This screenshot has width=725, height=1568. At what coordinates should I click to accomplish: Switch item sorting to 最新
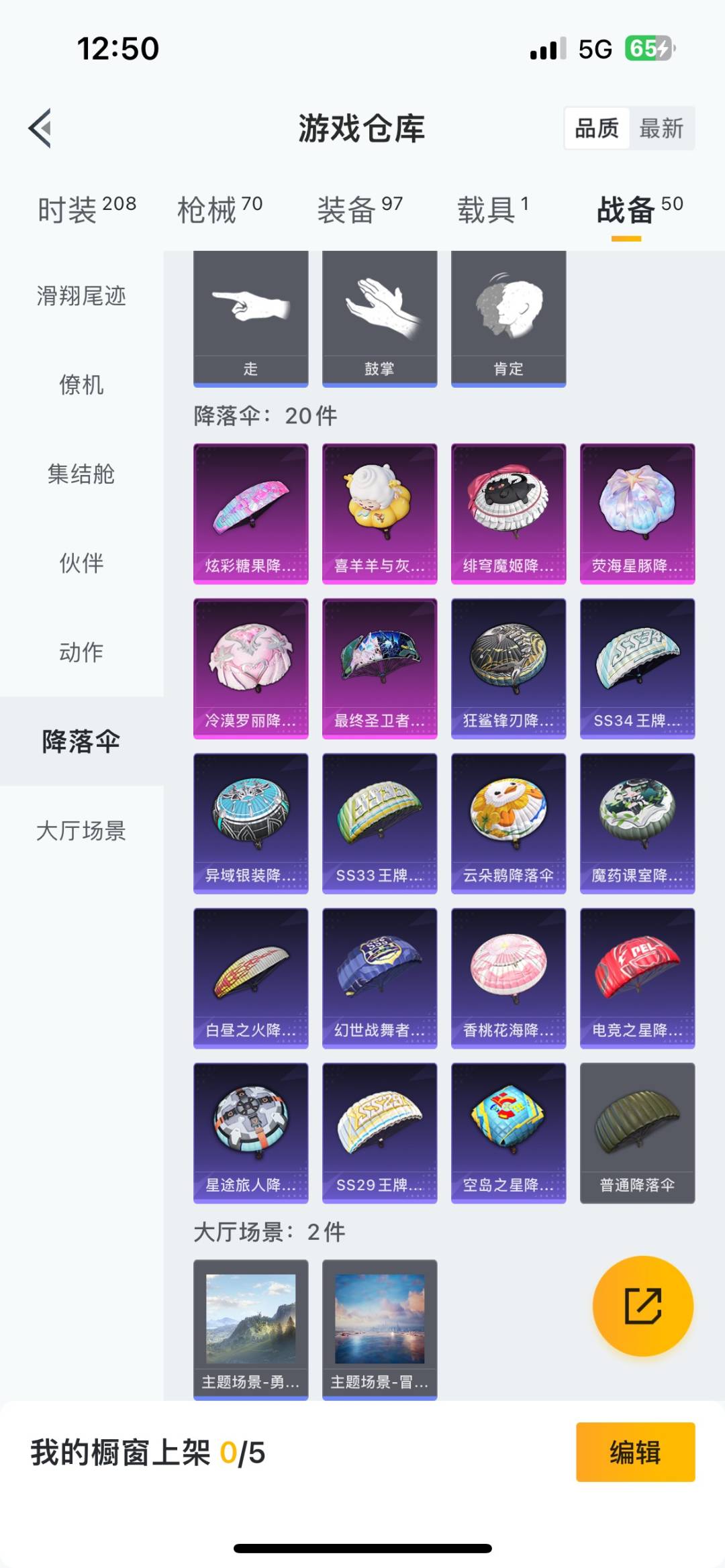(661, 129)
